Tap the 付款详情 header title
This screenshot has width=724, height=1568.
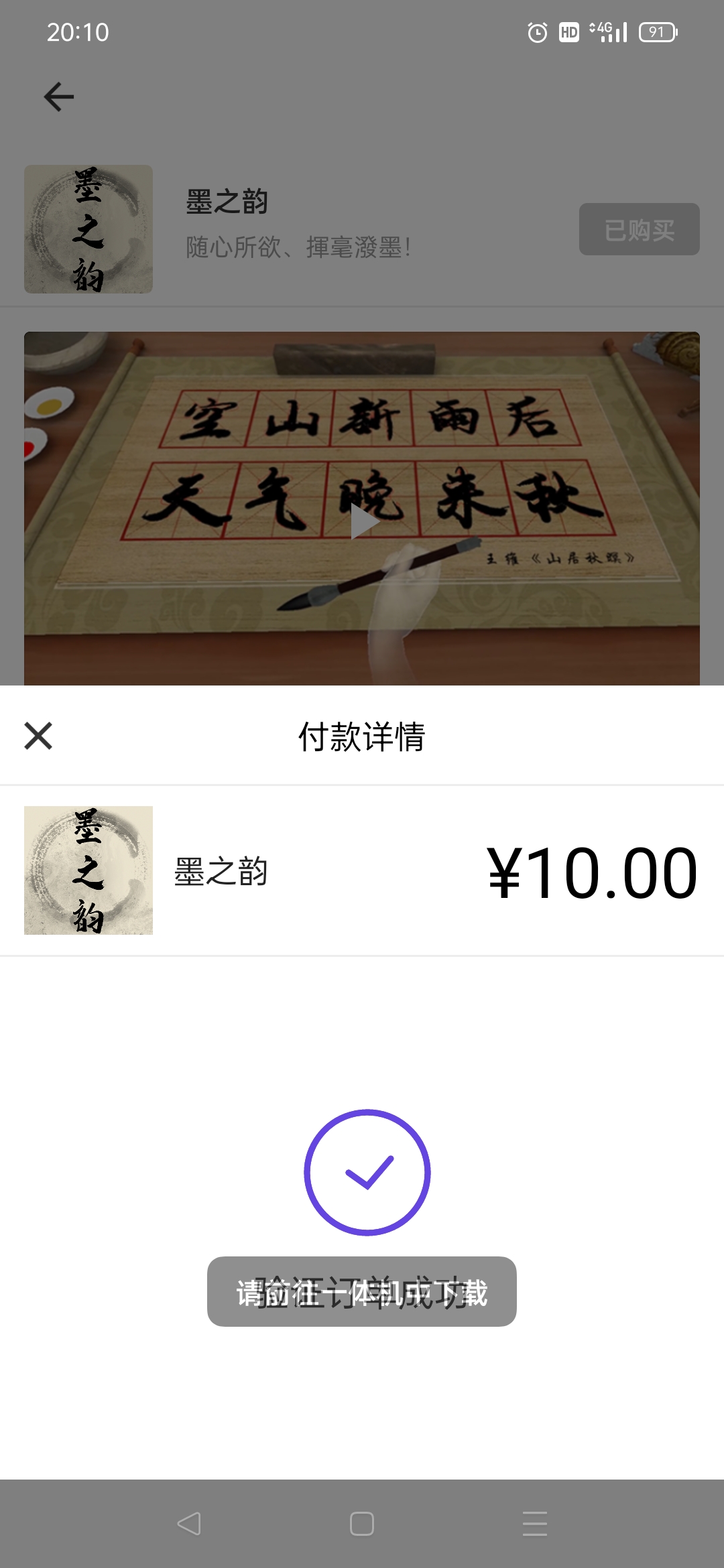362,737
